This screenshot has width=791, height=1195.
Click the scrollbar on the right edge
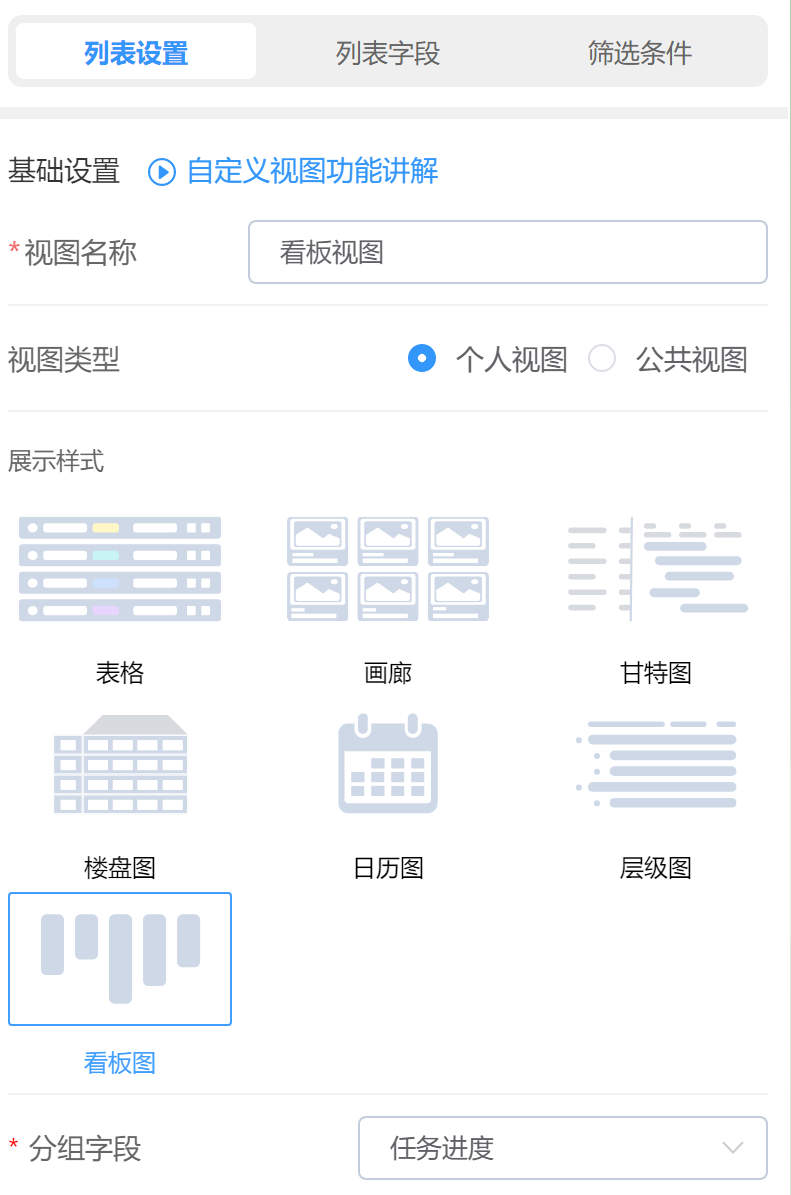pyautogui.click(x=787, y=600)
